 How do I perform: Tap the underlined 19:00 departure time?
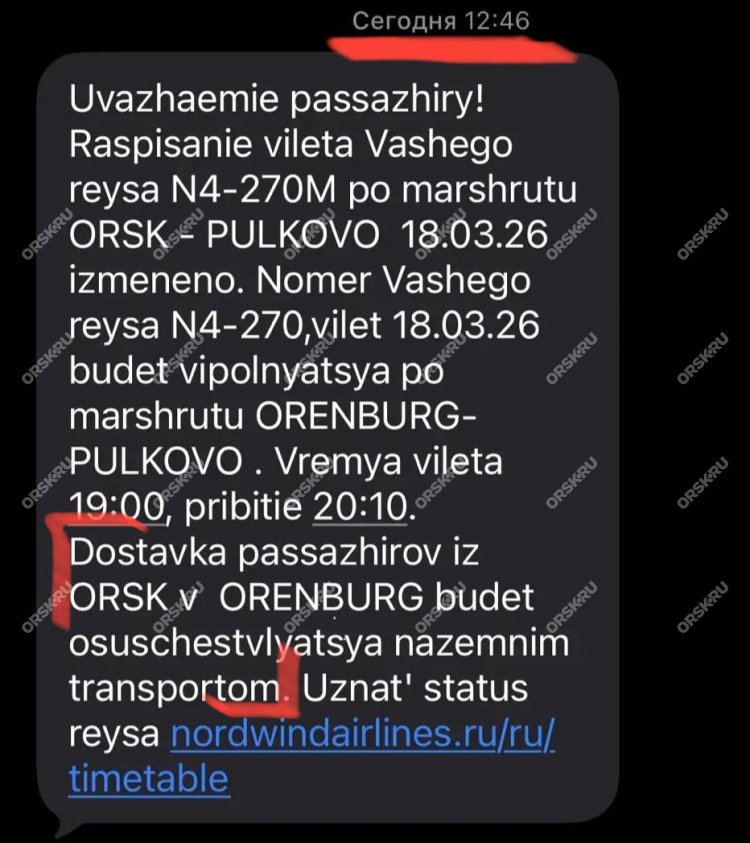coord(116,509)
